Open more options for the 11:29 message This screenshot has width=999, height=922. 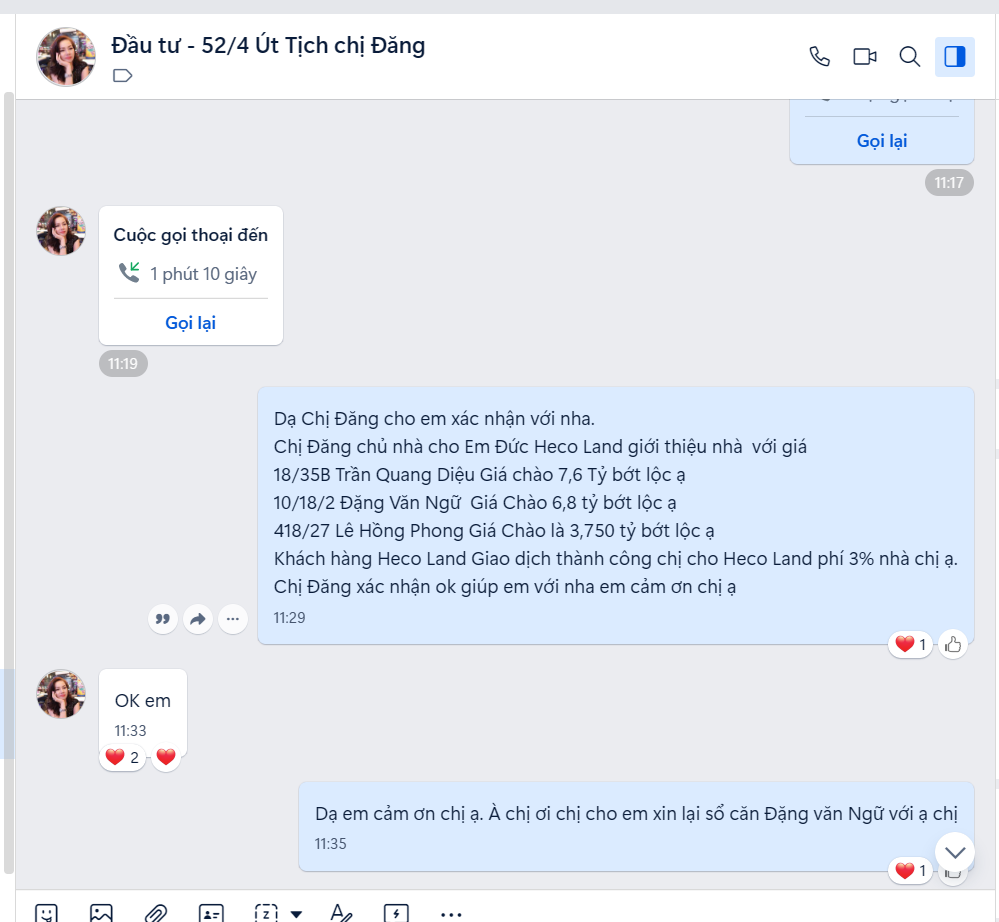pos(232,620)
